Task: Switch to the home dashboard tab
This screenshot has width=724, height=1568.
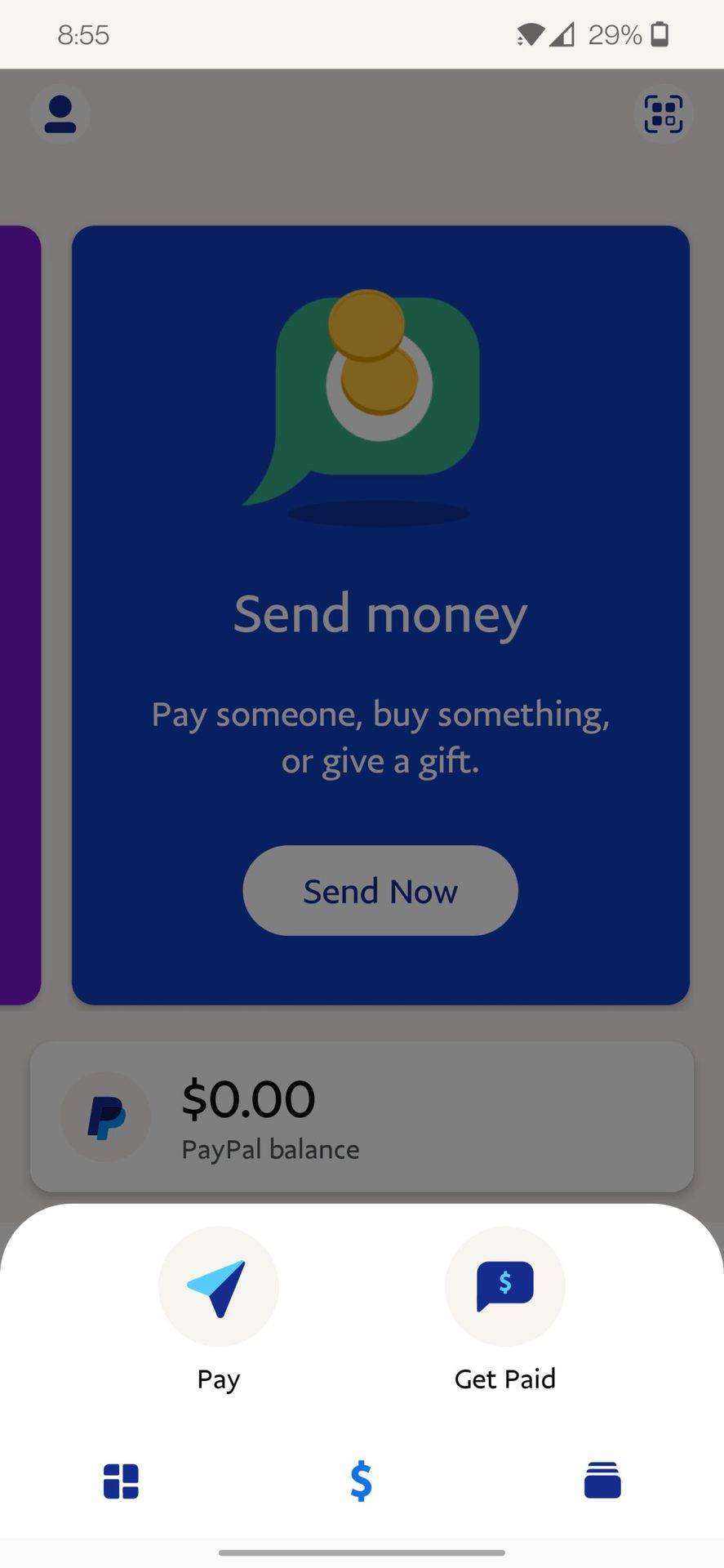Action: point(121,1481)
